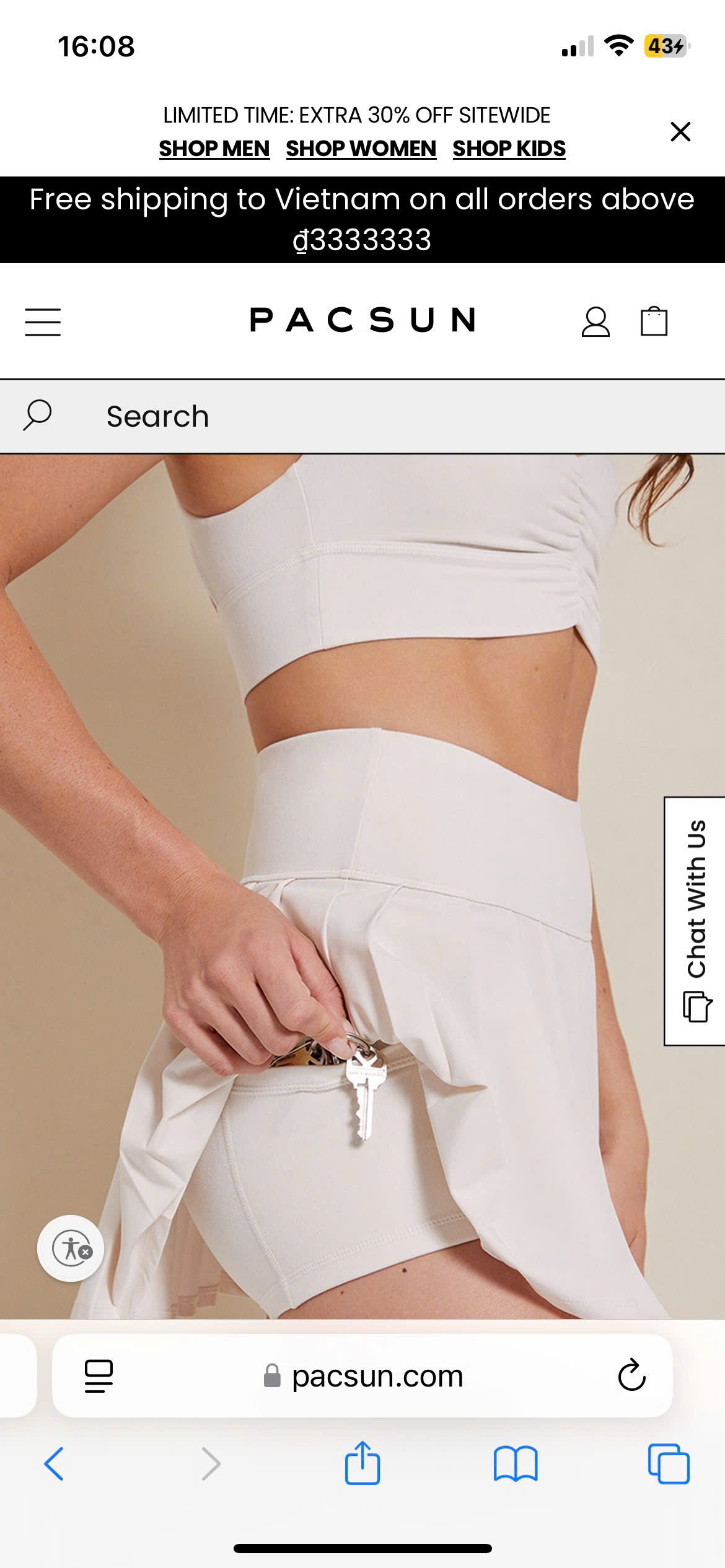Image resolution: width=725 pixels, height=1568 pixels.
Task: Go back to previous page
Action: (54, 1464)
